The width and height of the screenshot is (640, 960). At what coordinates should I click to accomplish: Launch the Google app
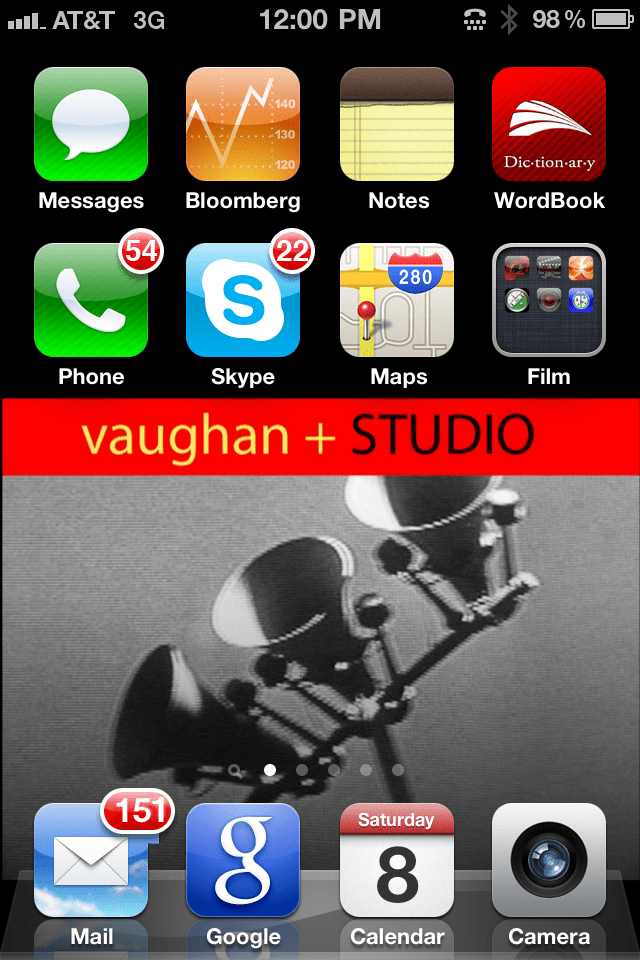pyautogui.click(x=243, y=860)
